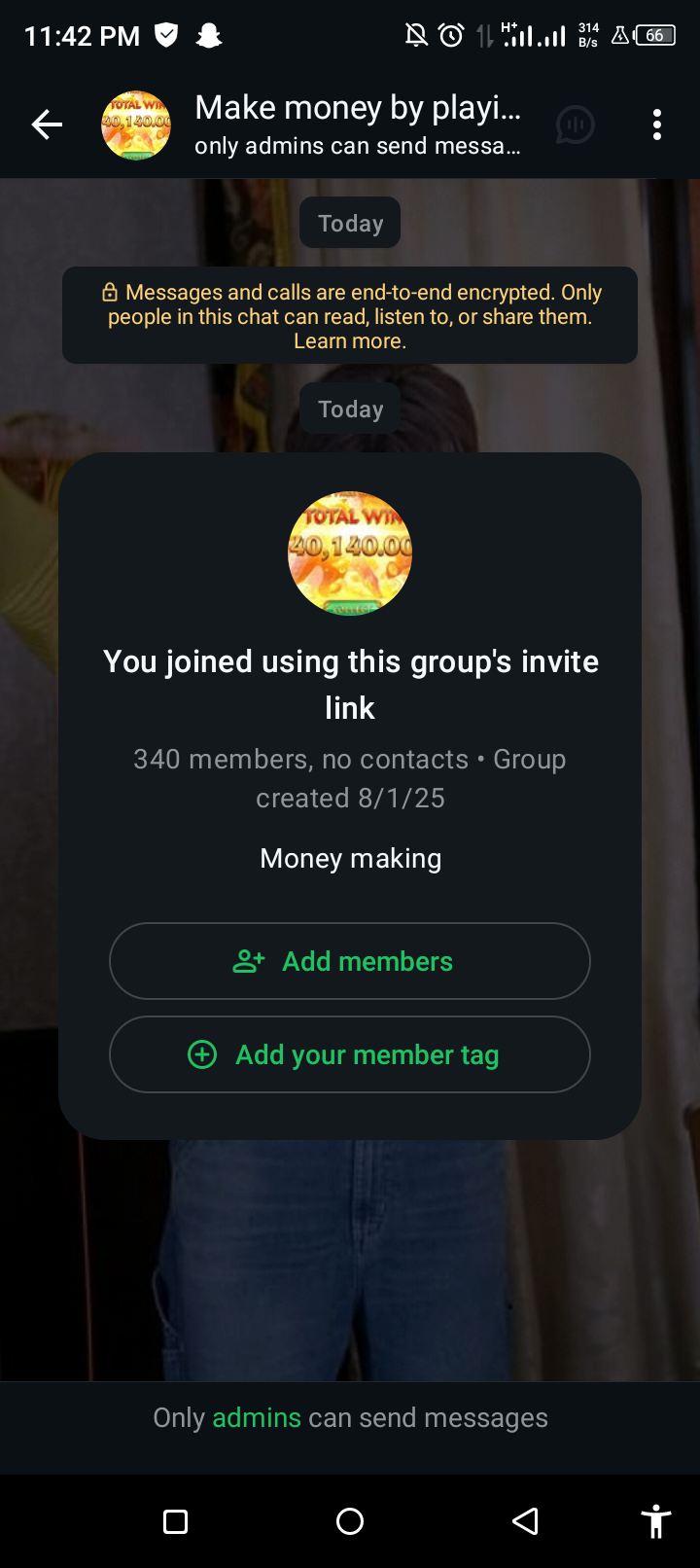Tap Learn more about end-to-end encryption
Screen dimensions: 700x1568
coord(350,341)
